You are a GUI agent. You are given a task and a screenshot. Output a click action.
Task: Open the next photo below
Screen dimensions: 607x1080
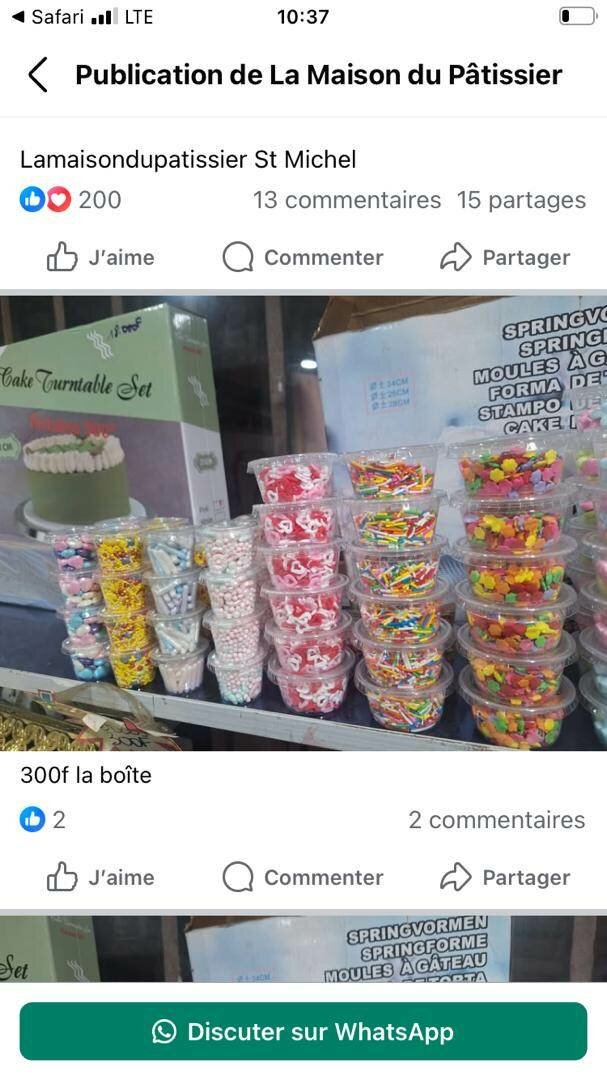point(303,948)
